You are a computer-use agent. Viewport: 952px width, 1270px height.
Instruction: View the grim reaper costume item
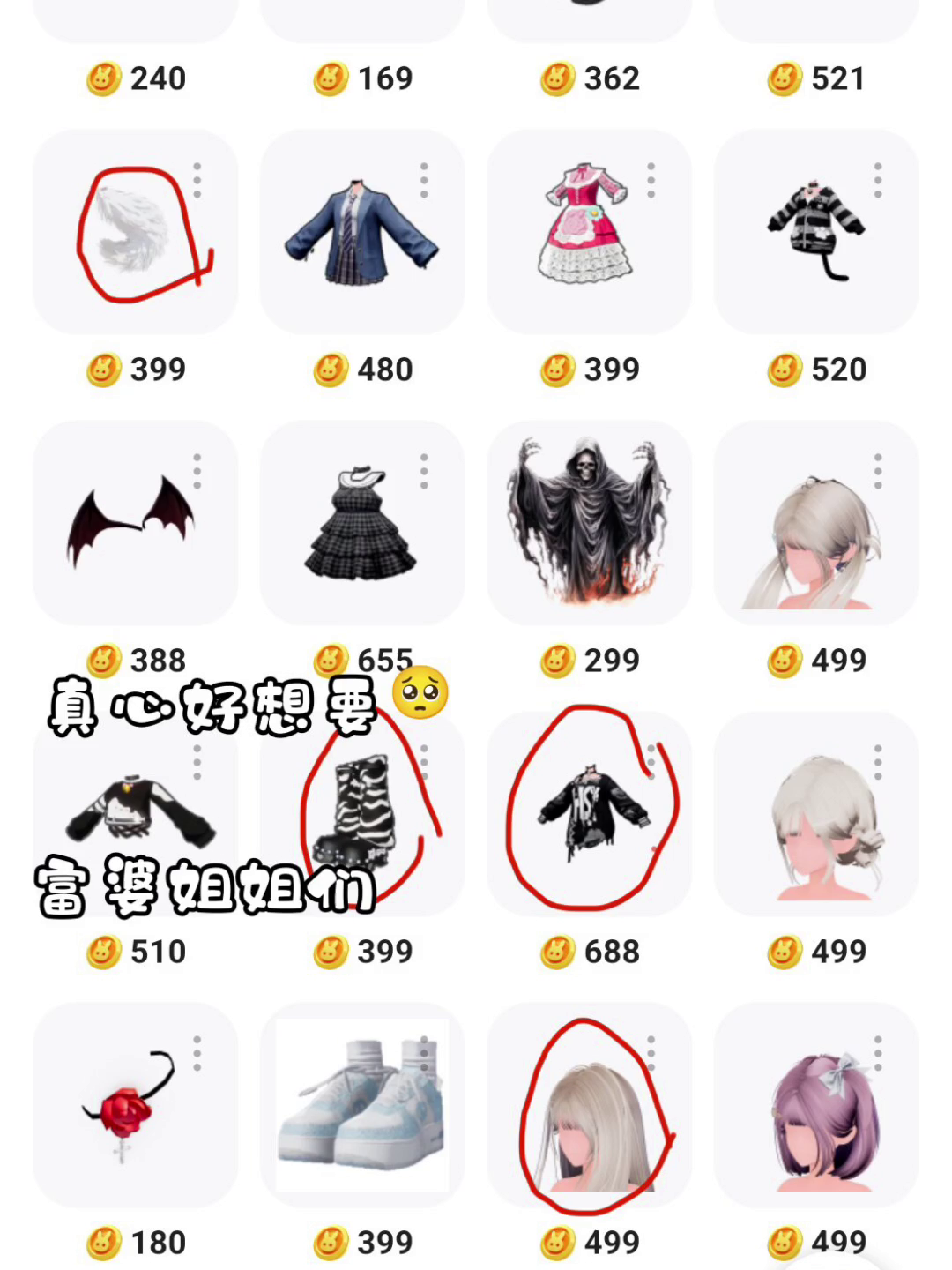click(x=588, y=520)
